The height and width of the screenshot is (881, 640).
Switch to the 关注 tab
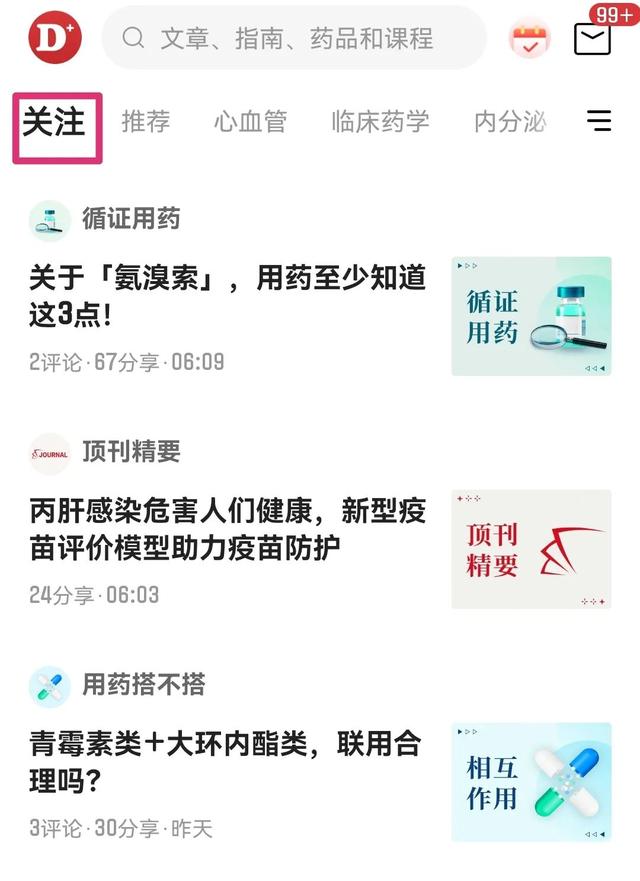tap(56, 122)
